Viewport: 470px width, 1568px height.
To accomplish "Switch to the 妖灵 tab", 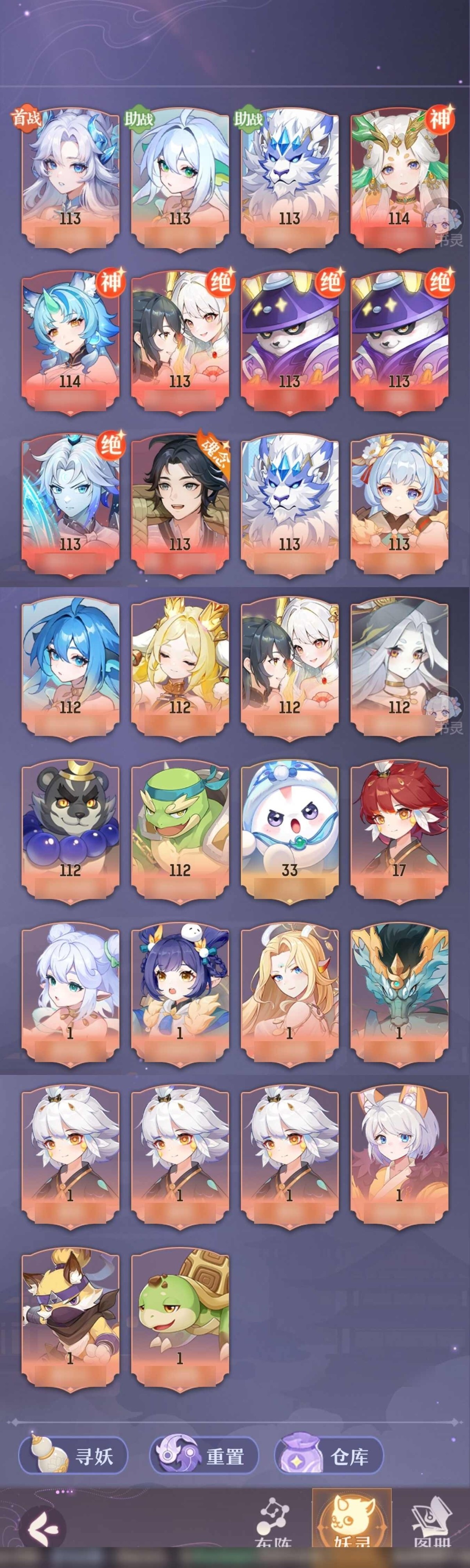I will pyautogui.click(x=351, y=1528).
